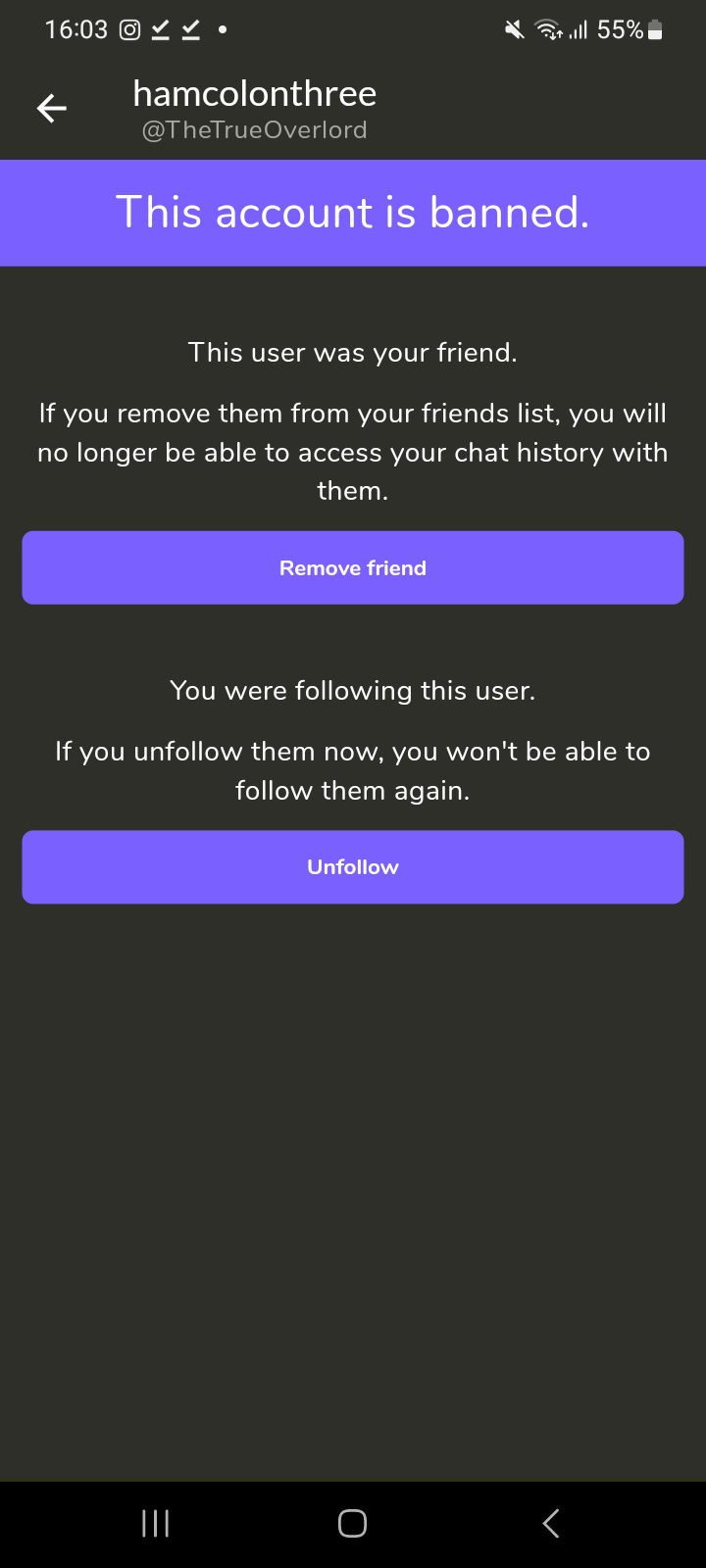Go back using the top arrow
Image resolution: width=706 pixels, height=1568 pixels.
coord(52,109)
